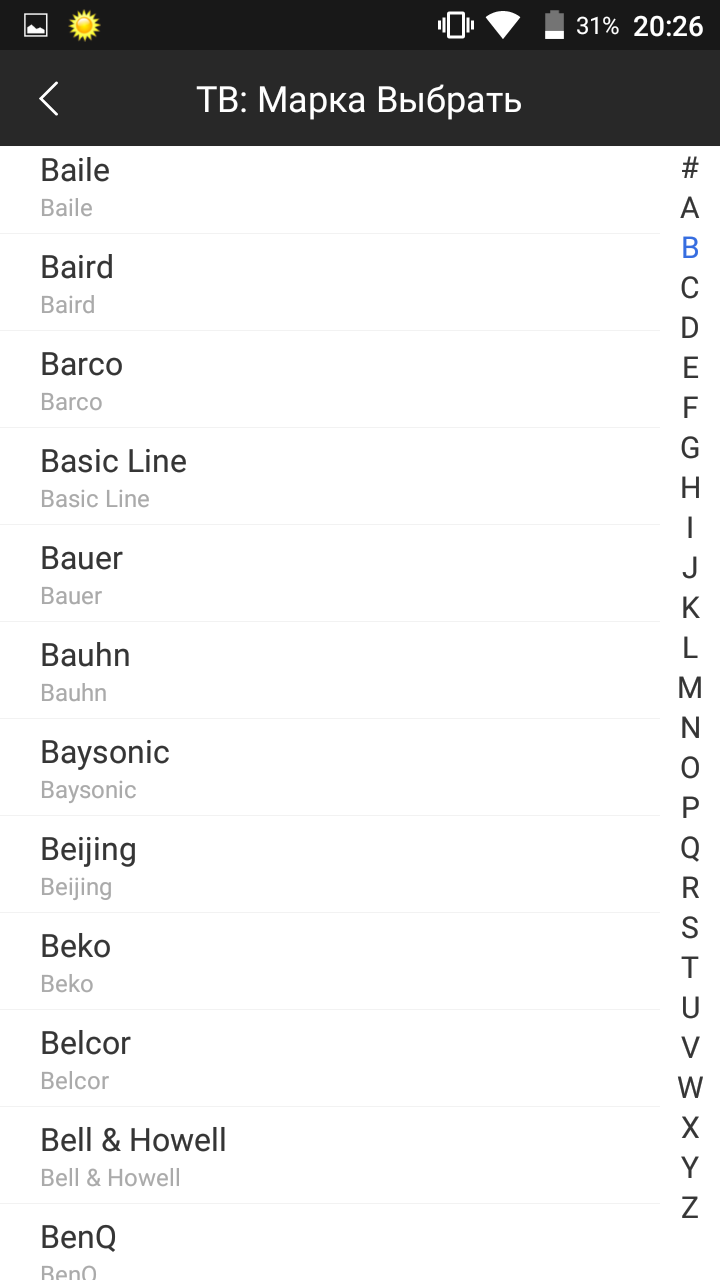The width and height of the screenshot is (720, 1280).
Task: Open the Beko brand
Action: point(330,963)
